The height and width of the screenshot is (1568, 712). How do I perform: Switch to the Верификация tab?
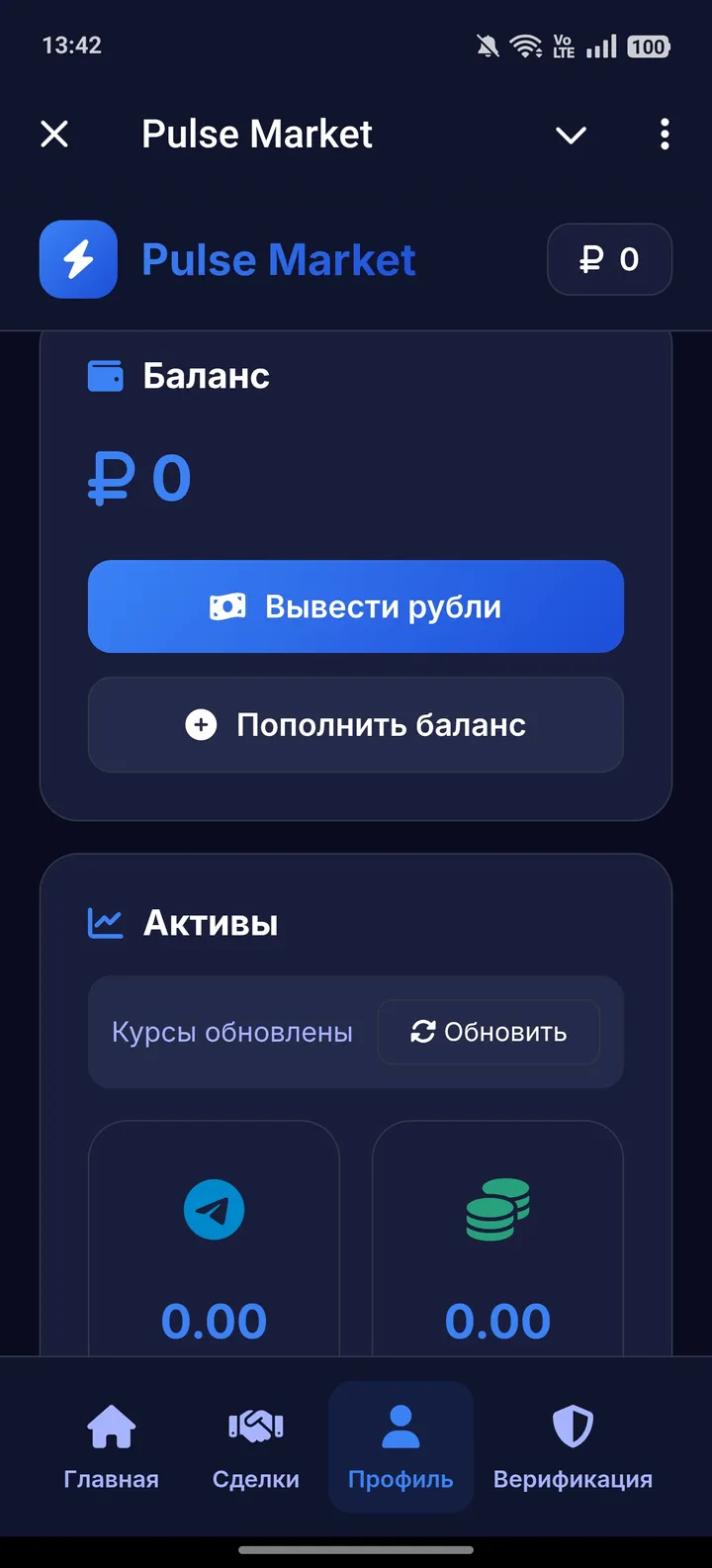[x=572, y=1446]
